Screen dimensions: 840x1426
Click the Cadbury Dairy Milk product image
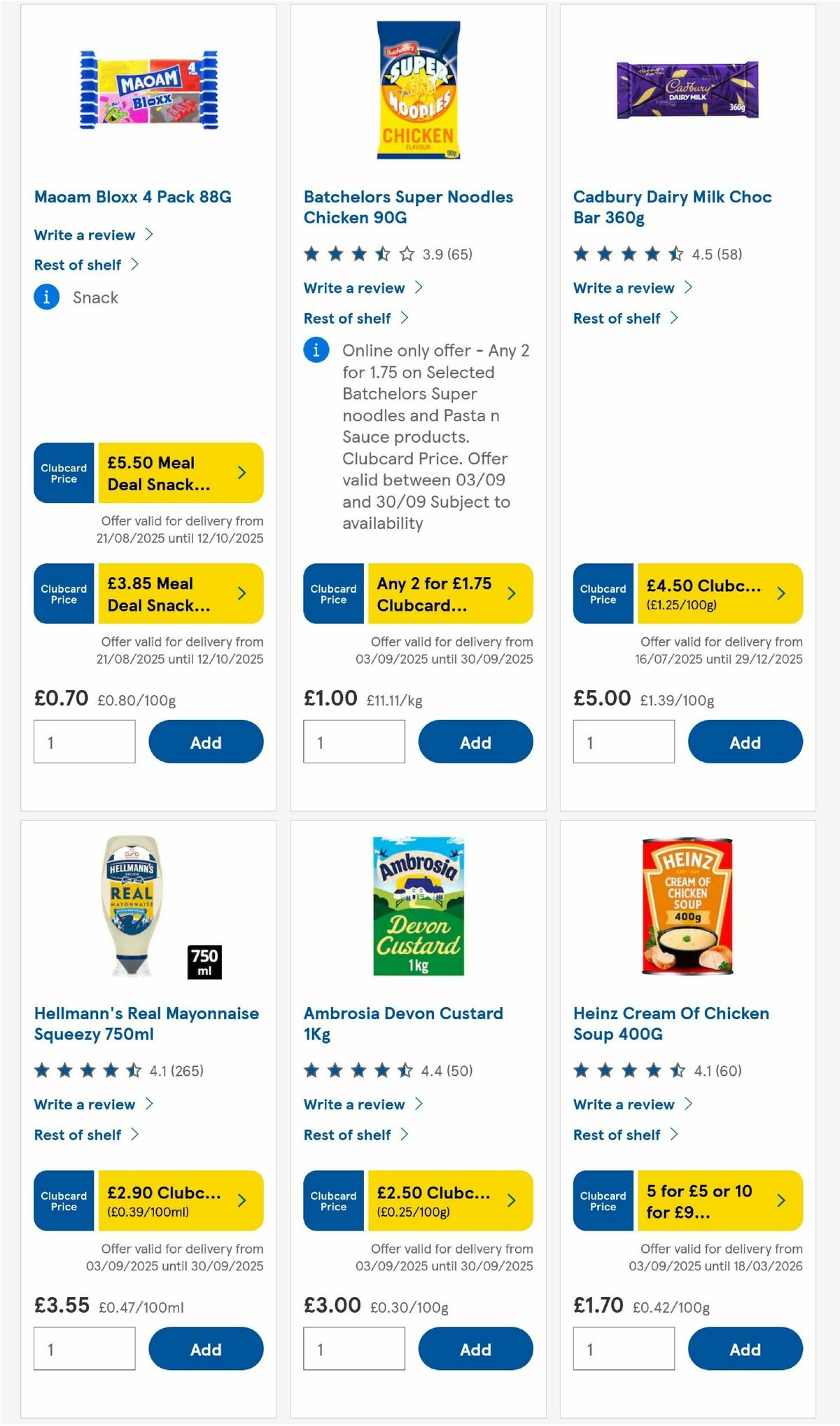click(x=686, y=90)
